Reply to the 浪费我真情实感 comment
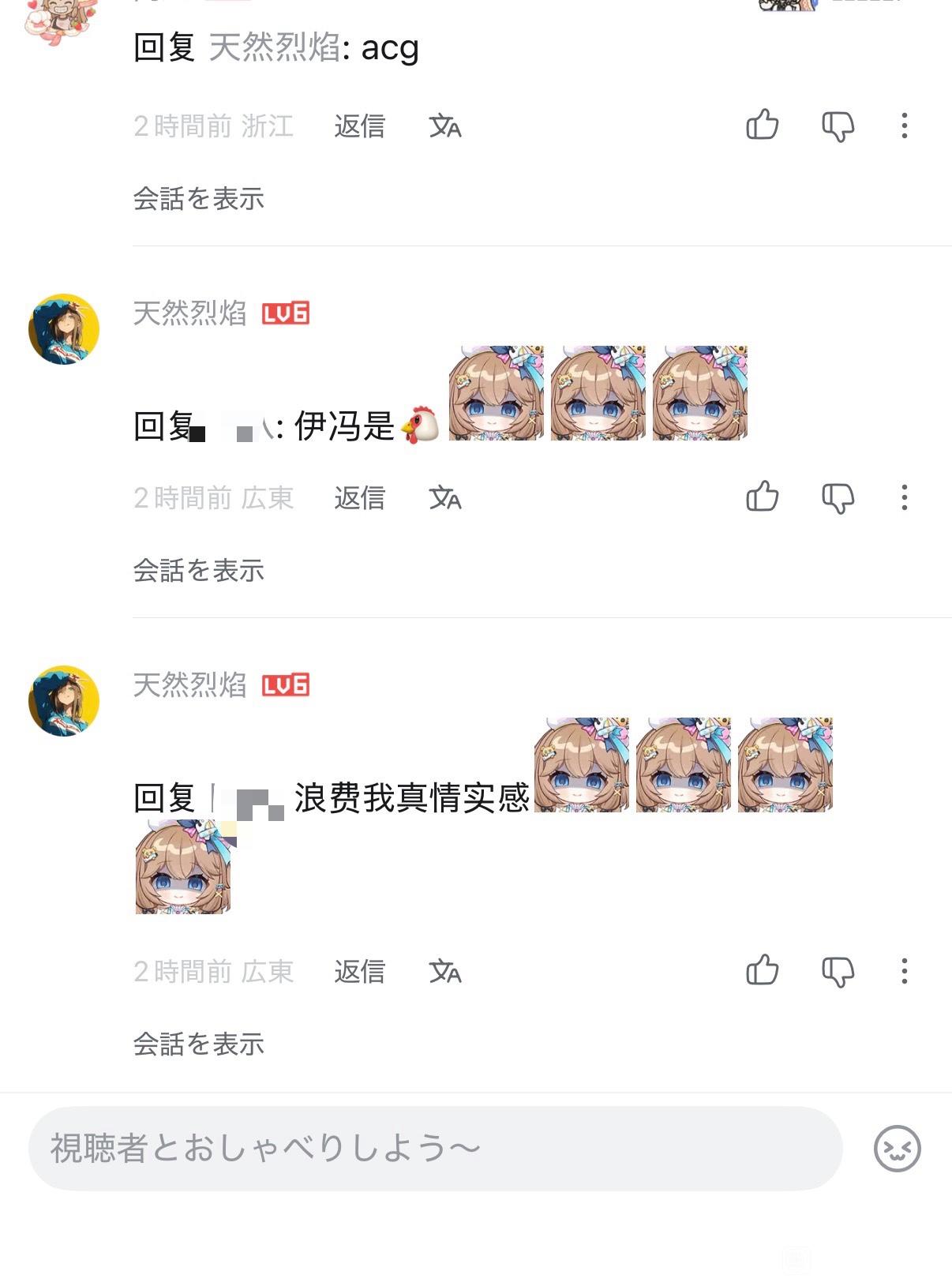The height and width of the screenshot is (1286, 952). (359, 972)
